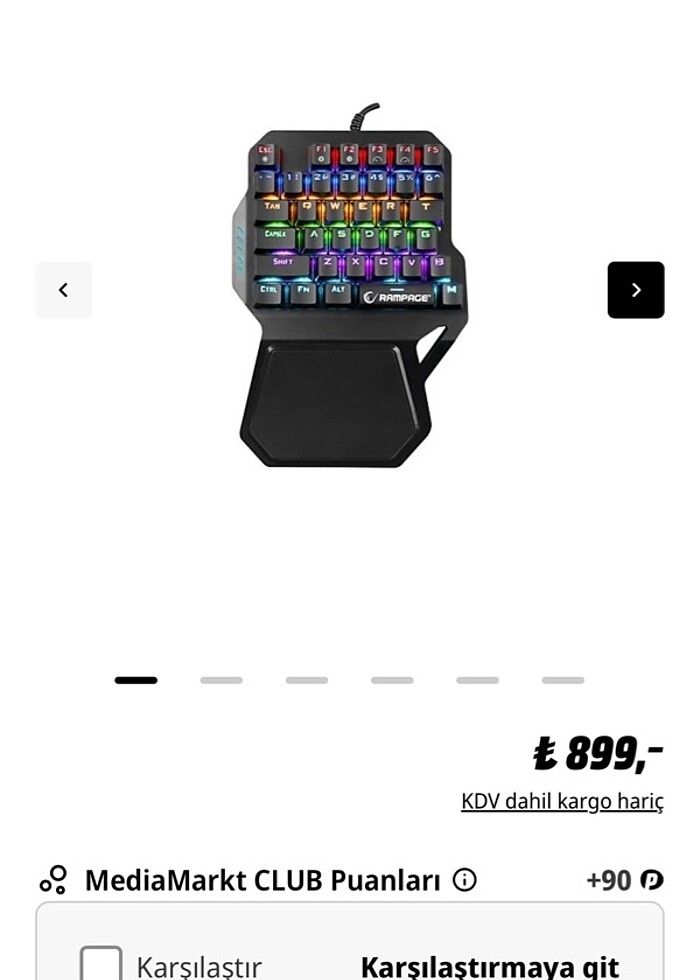Jump to the last image indicator

tap(563, 680)
